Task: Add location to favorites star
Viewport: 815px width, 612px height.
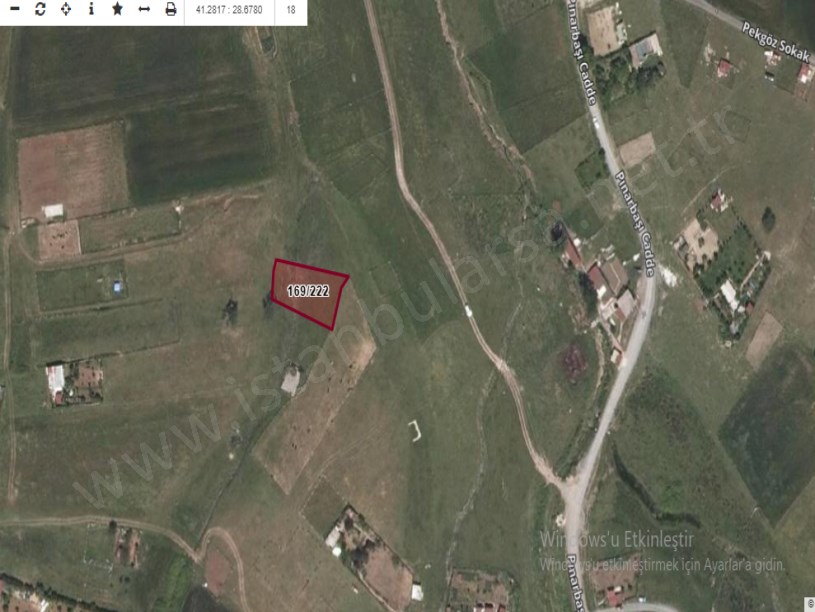Action: click(x=118, y=9)
